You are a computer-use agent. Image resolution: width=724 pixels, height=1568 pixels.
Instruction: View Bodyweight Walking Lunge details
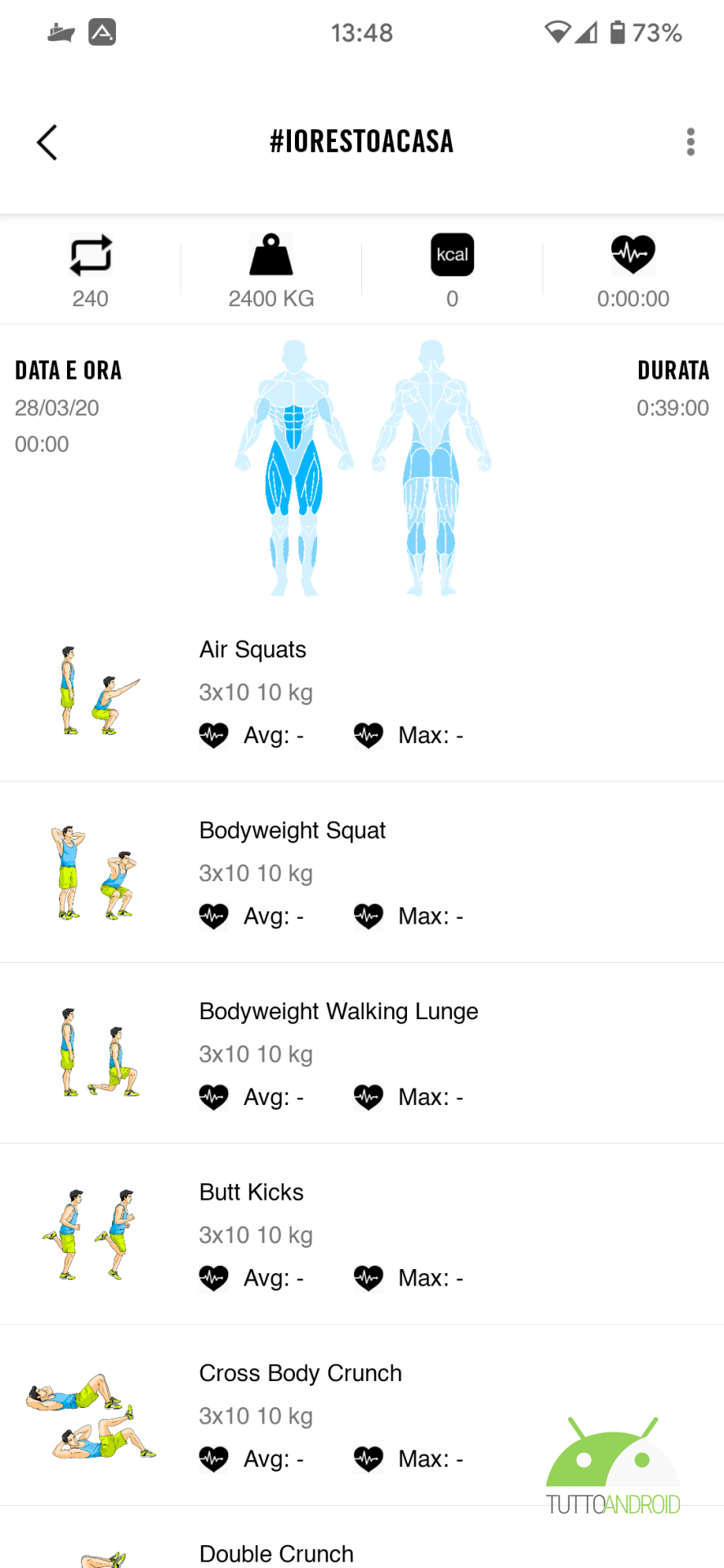(x=361, y=1053)
